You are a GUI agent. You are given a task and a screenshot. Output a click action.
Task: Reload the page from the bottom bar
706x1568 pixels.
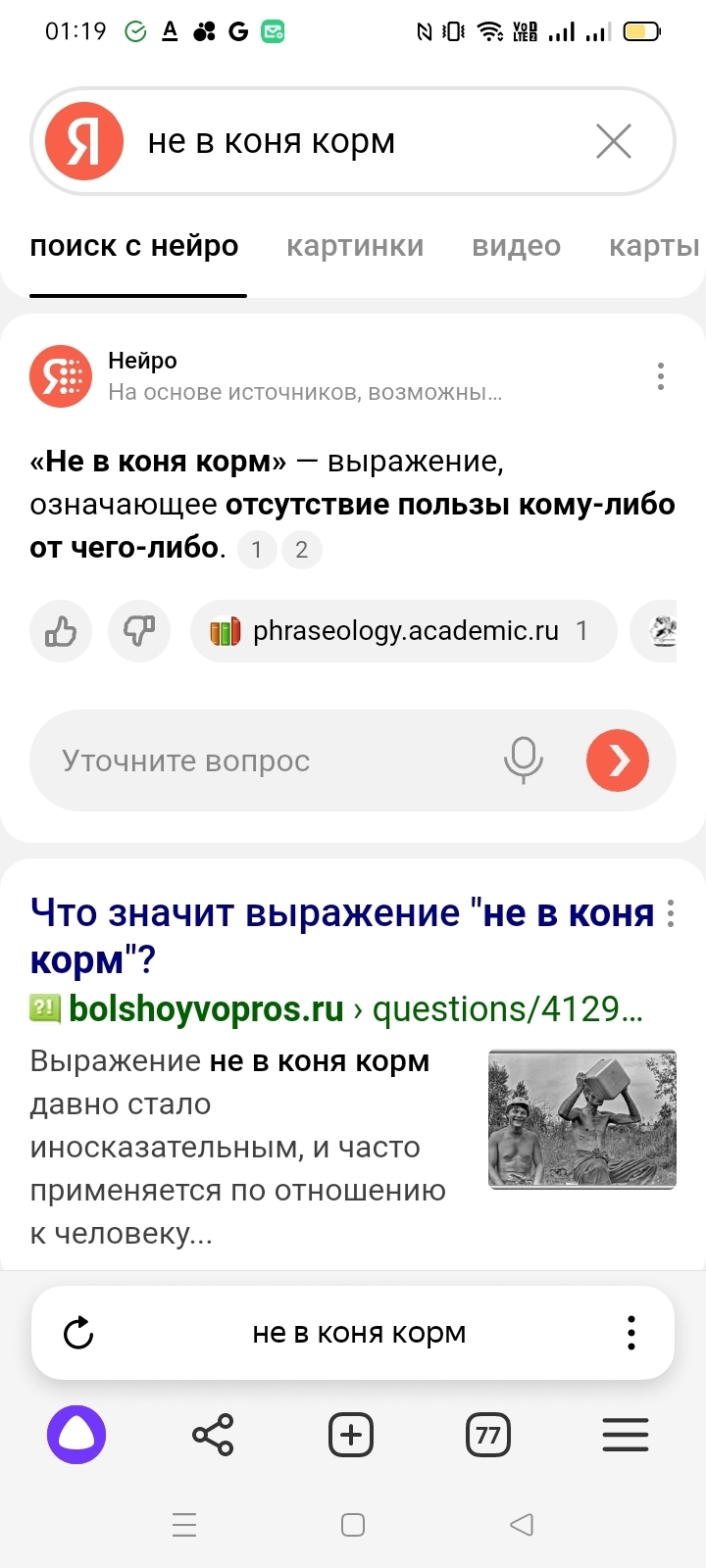[78, 1333]
